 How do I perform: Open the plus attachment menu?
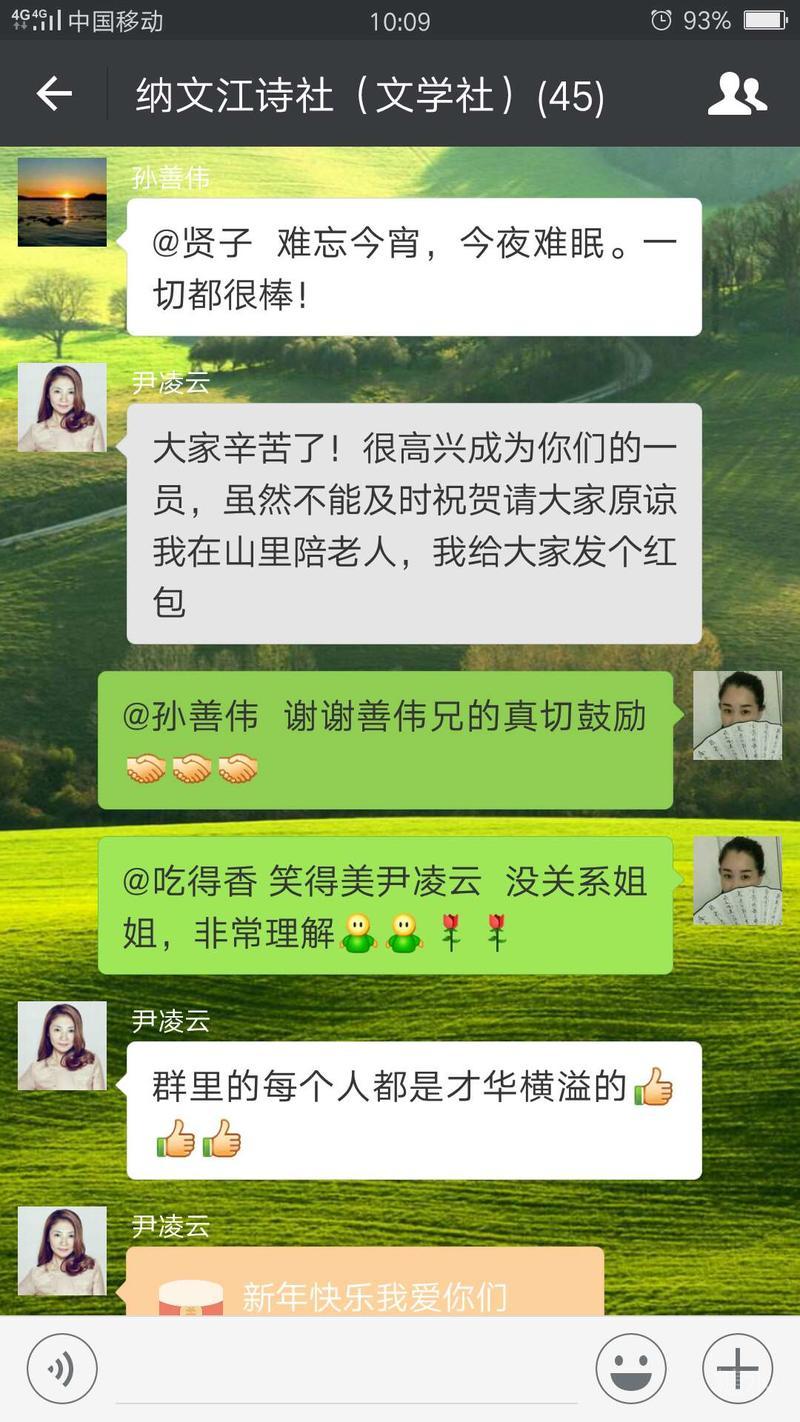737,1369
